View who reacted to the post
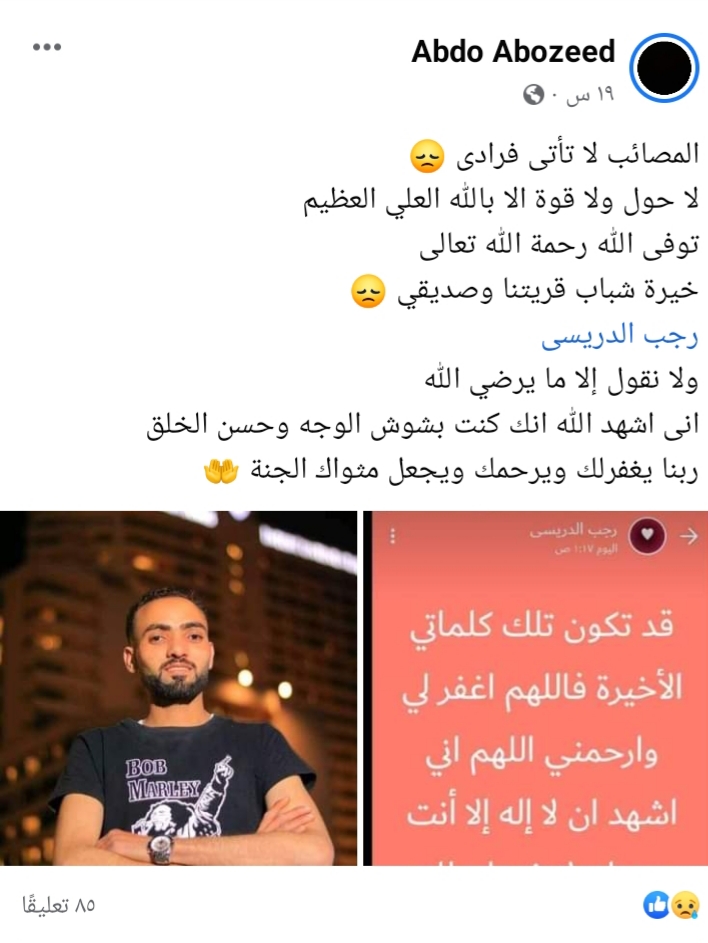 (x=670, y=905)
